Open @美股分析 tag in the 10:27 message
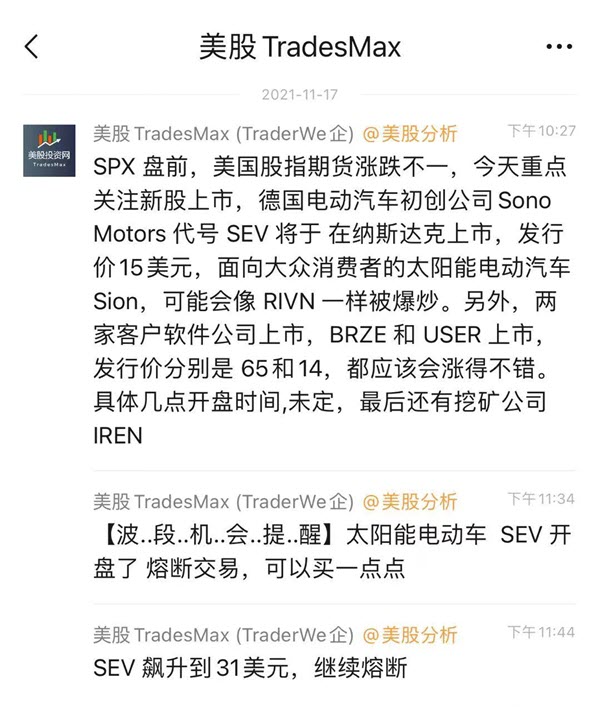 [409, 133]
